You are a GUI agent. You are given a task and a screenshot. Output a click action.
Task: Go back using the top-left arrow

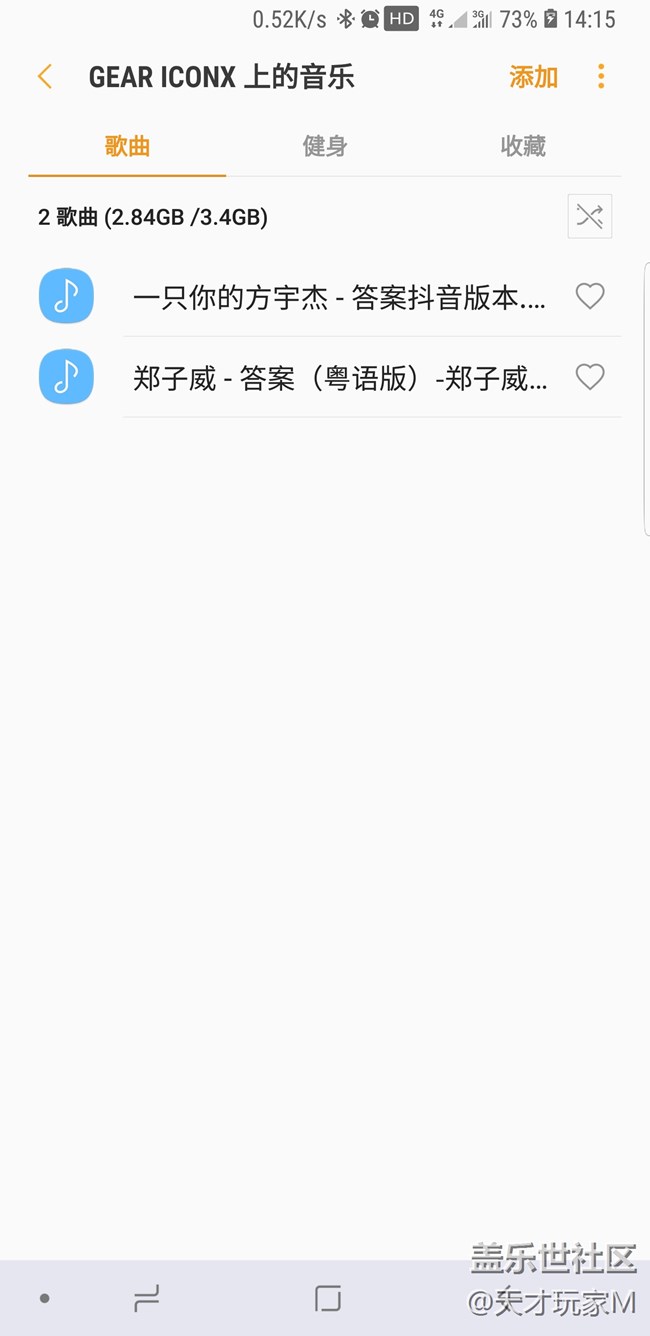44,77
